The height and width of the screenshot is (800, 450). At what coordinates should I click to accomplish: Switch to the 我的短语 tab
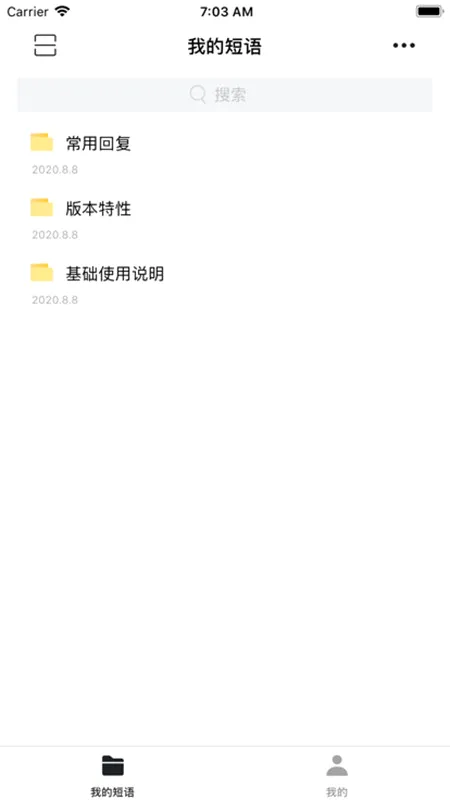click(112, 774)
